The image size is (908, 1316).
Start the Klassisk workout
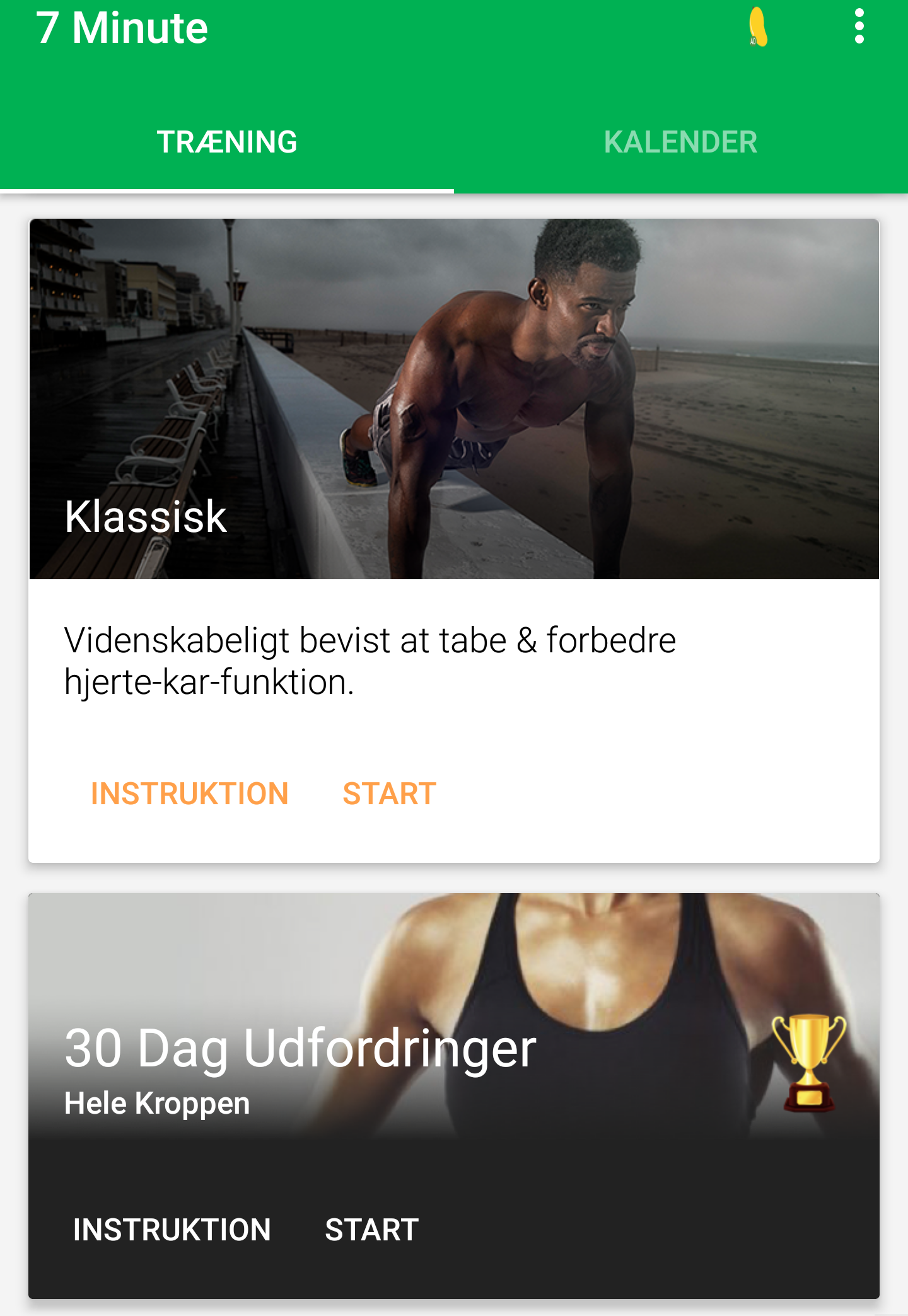[389, 794]
